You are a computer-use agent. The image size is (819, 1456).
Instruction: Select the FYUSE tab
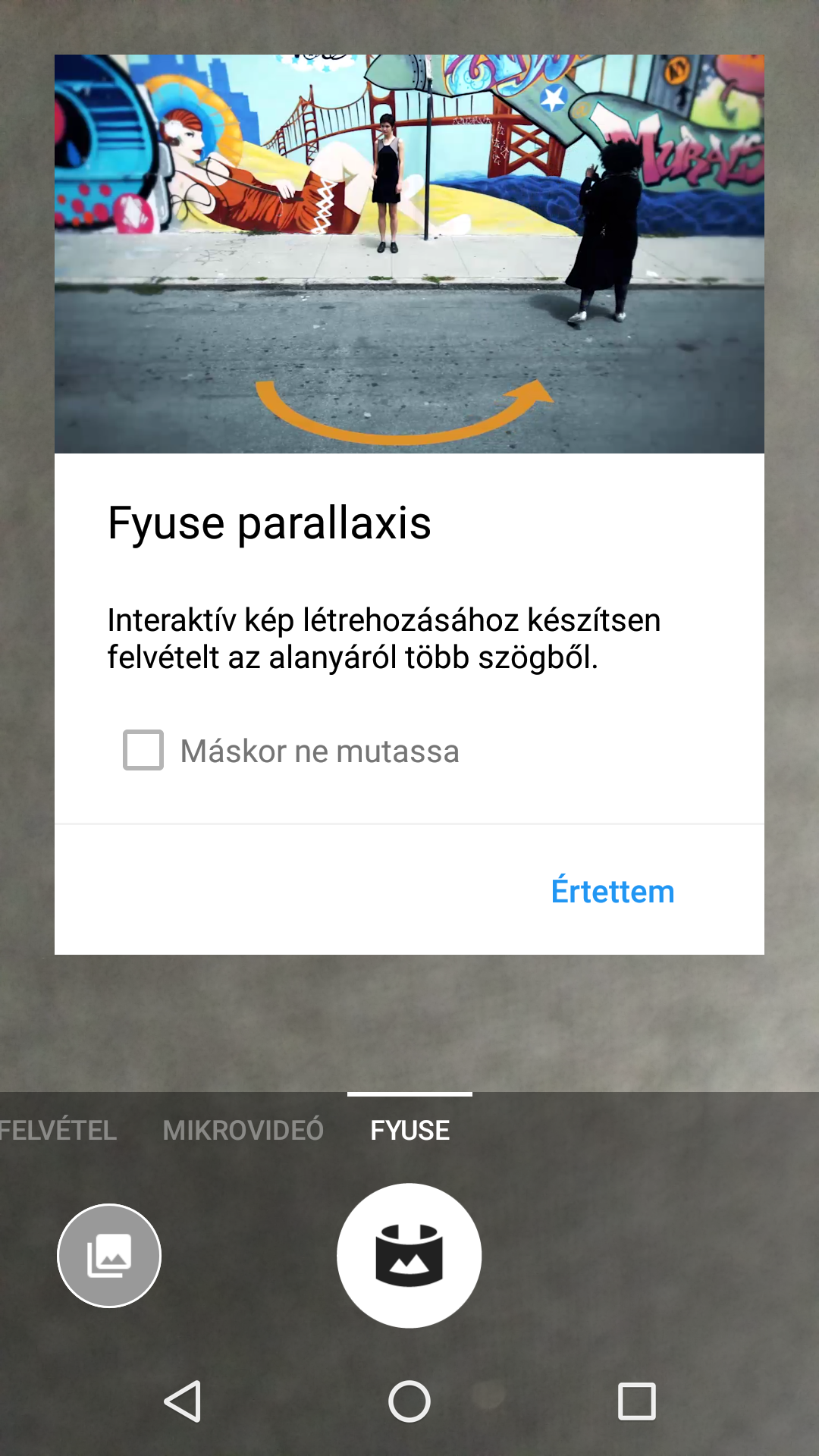tap(409, 1130)
